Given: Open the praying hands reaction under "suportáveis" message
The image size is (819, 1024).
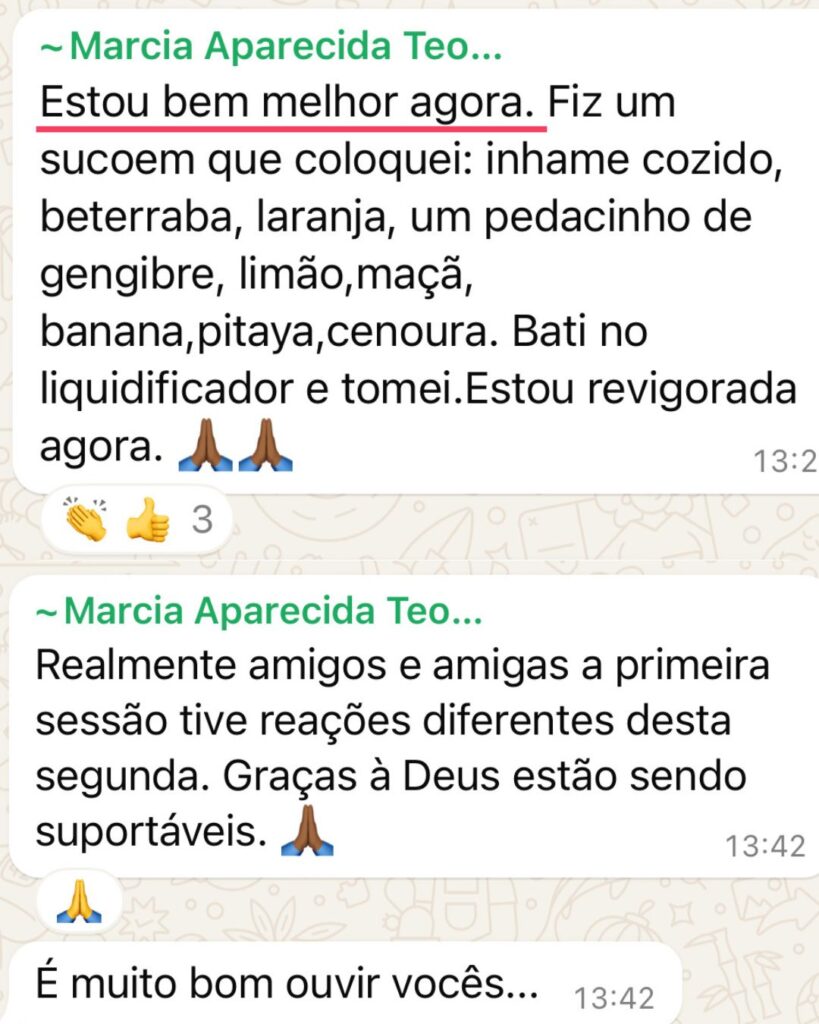Looking at the screenshot, I should tap(78, 904).
